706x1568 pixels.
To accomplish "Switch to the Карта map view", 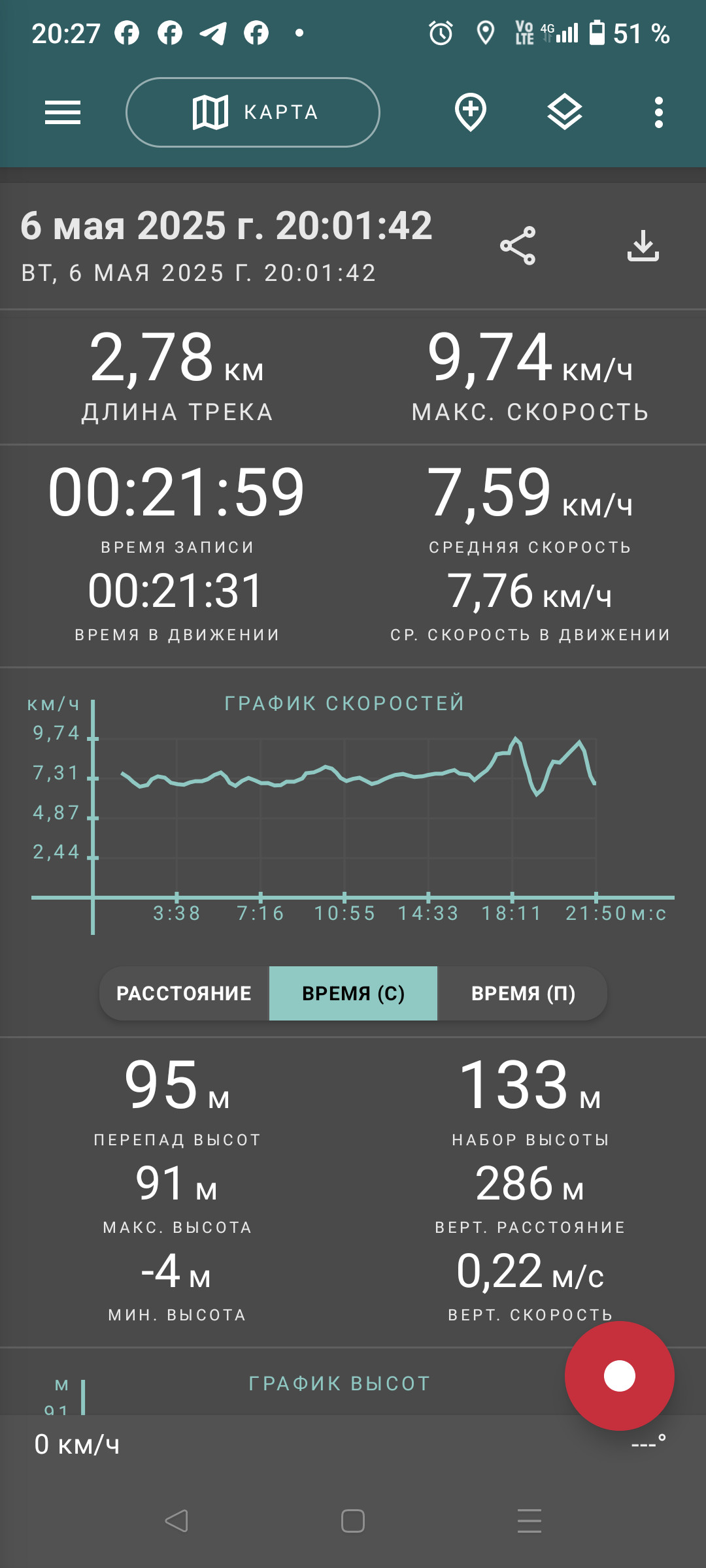I will 253,112.
